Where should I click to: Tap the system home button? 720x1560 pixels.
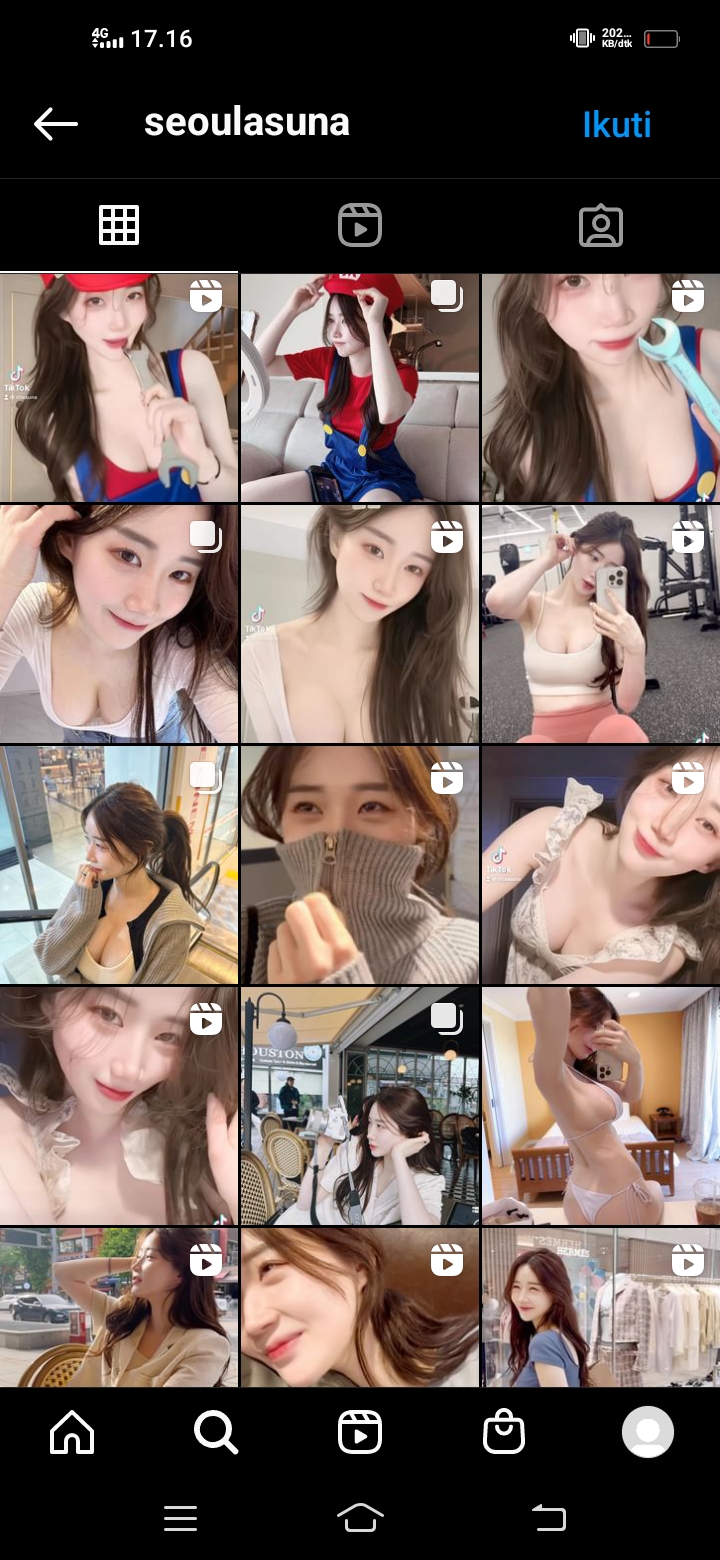click(360, 1518)
